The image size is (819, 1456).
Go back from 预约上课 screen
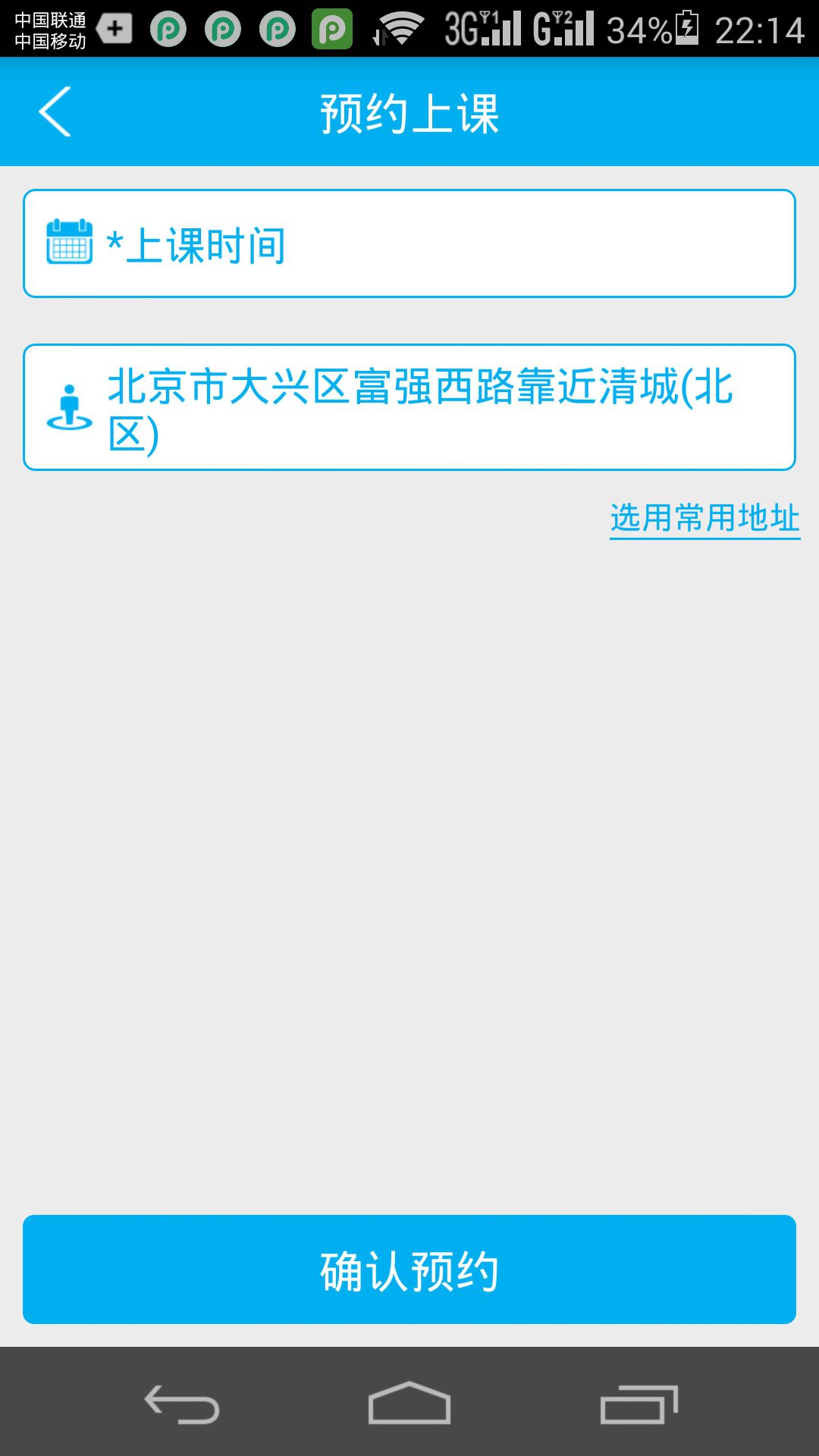[55, 111]
